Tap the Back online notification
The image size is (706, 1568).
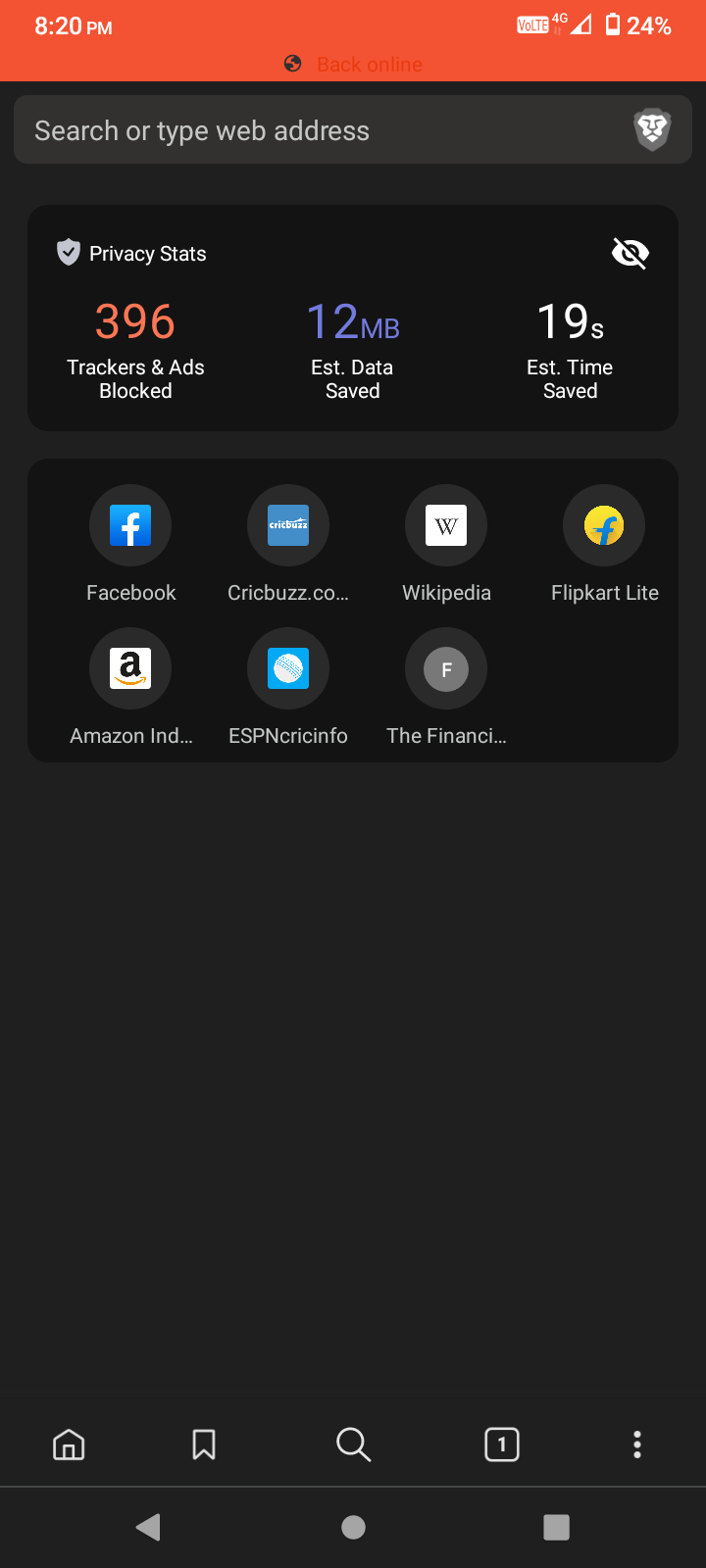(x=353, y=64)
